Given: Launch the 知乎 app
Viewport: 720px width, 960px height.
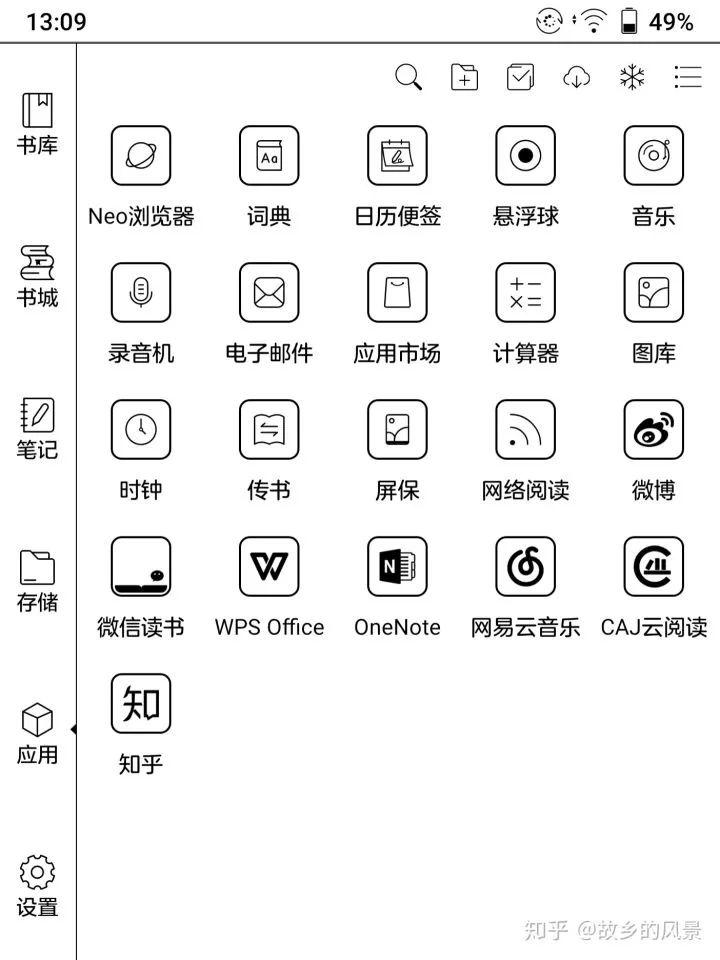Looking at the screenshot, I should (141, 704).
